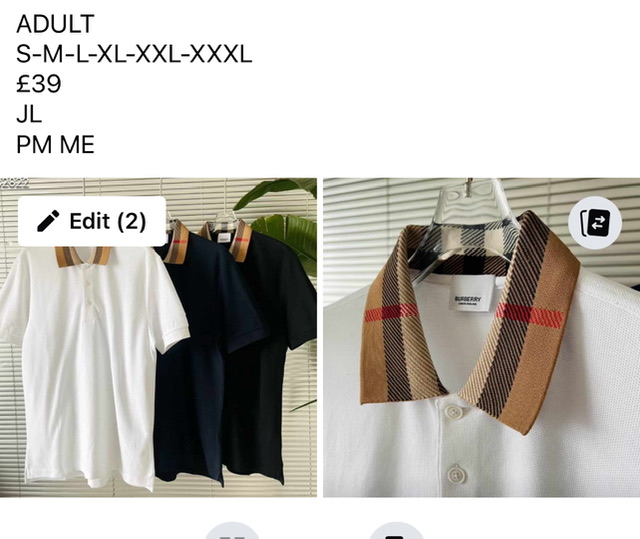Tap the Edit (2) photos button

92,221
